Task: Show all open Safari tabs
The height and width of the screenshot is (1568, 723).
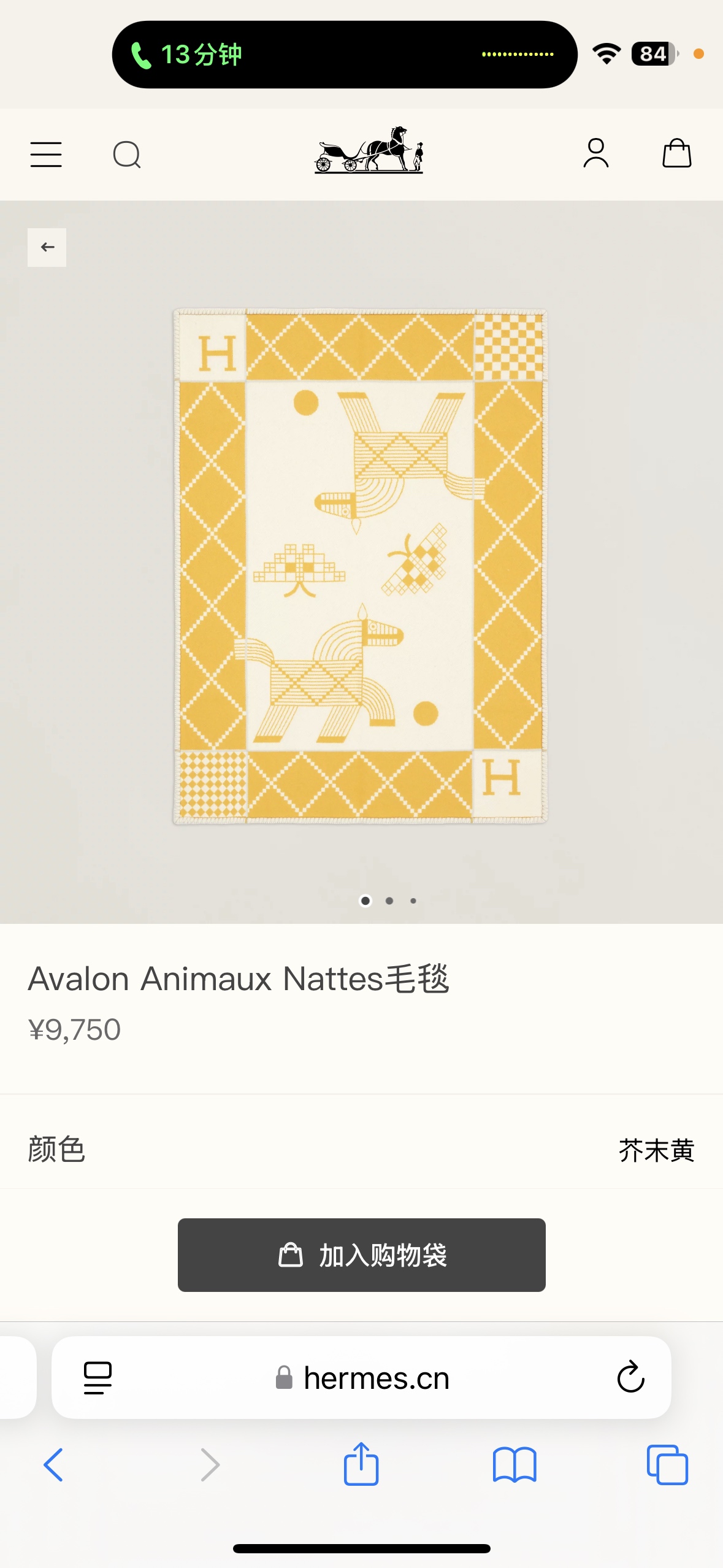Action: point(667,1465)
